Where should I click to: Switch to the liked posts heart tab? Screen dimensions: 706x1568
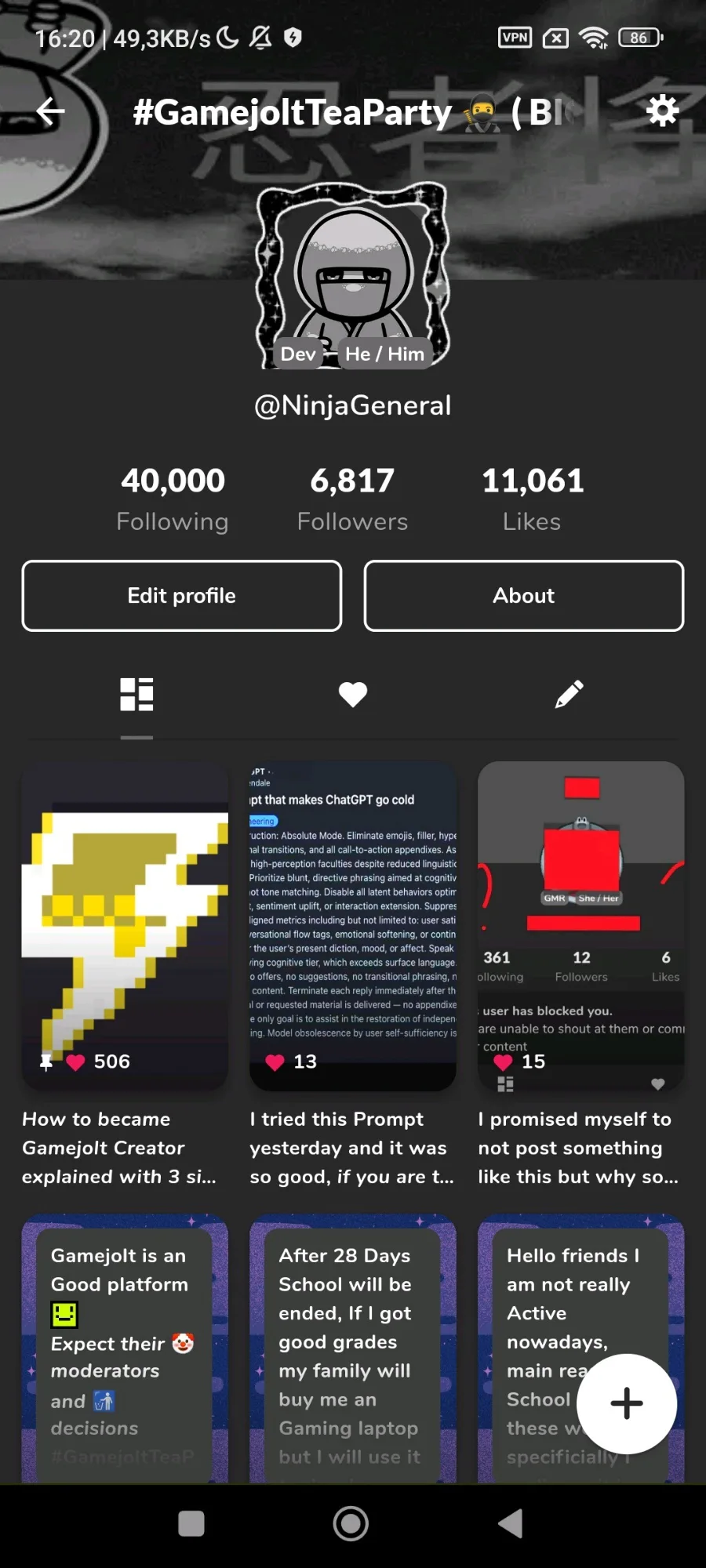(352, 695)
